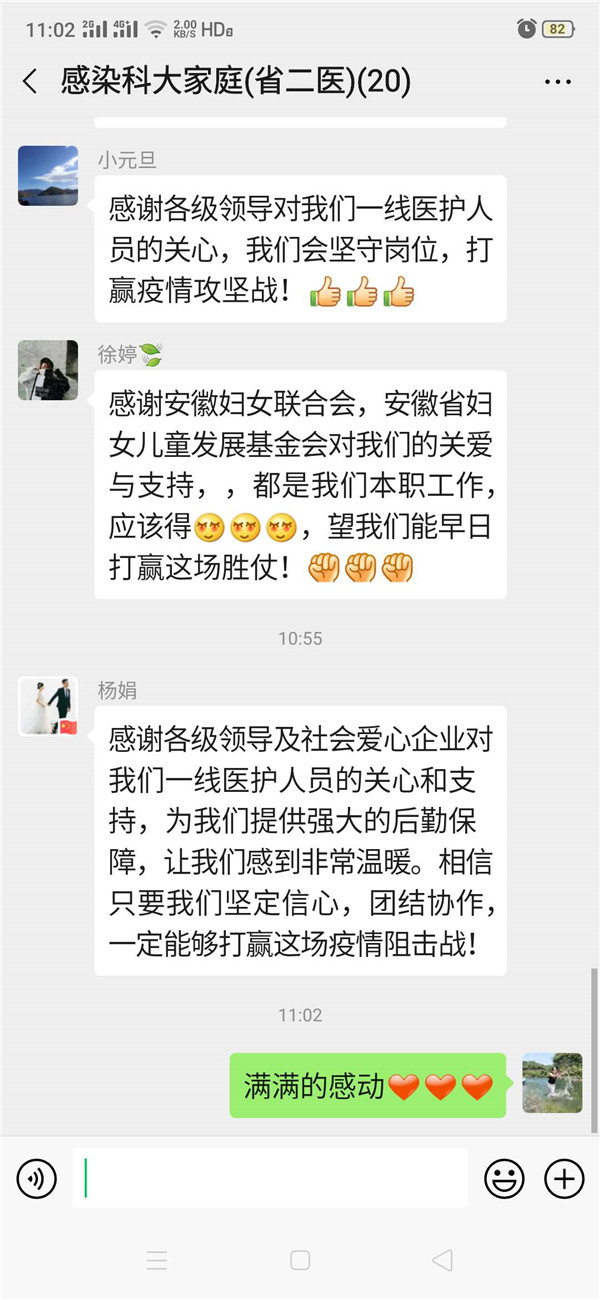
Task: Go back from the group chat
Action: 30,82
